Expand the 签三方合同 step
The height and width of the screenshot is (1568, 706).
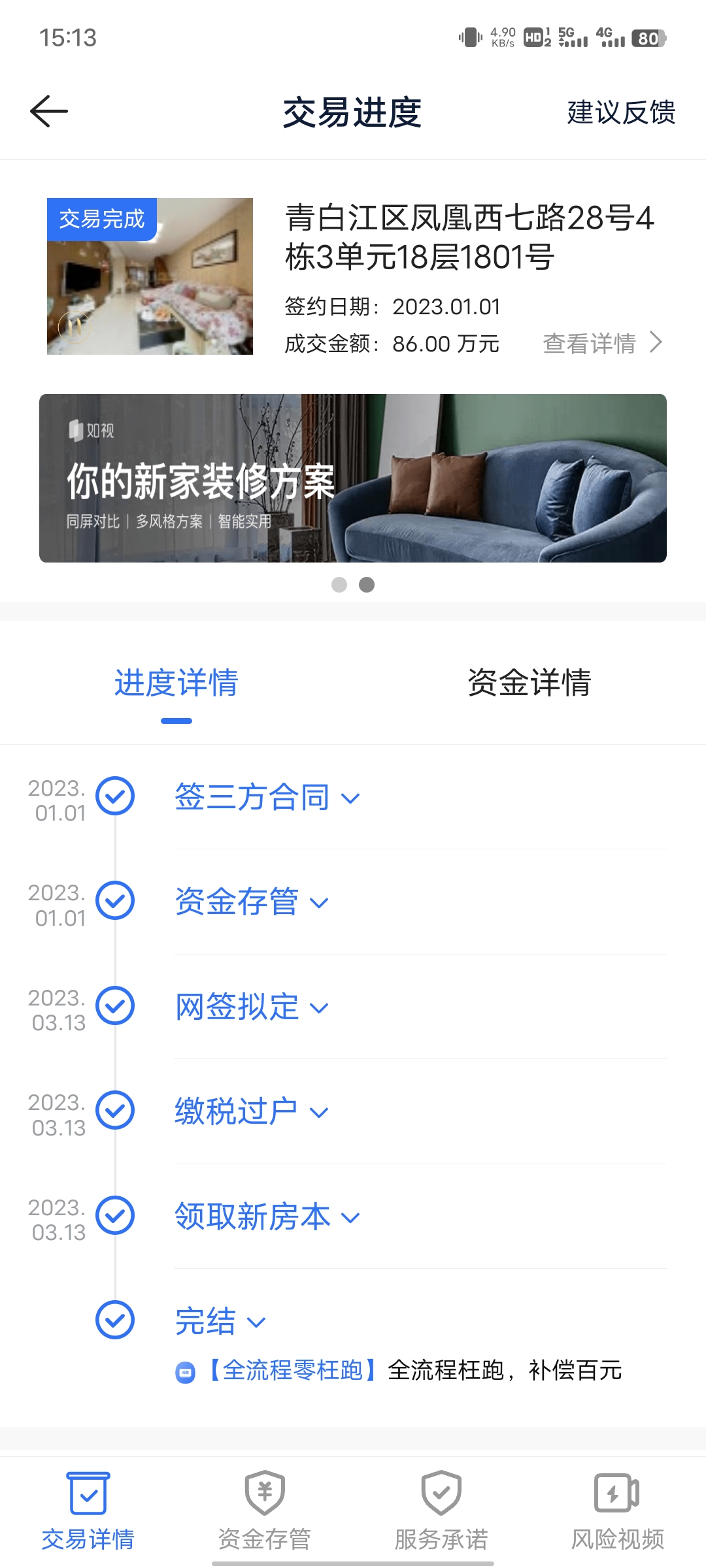(267, 798)
